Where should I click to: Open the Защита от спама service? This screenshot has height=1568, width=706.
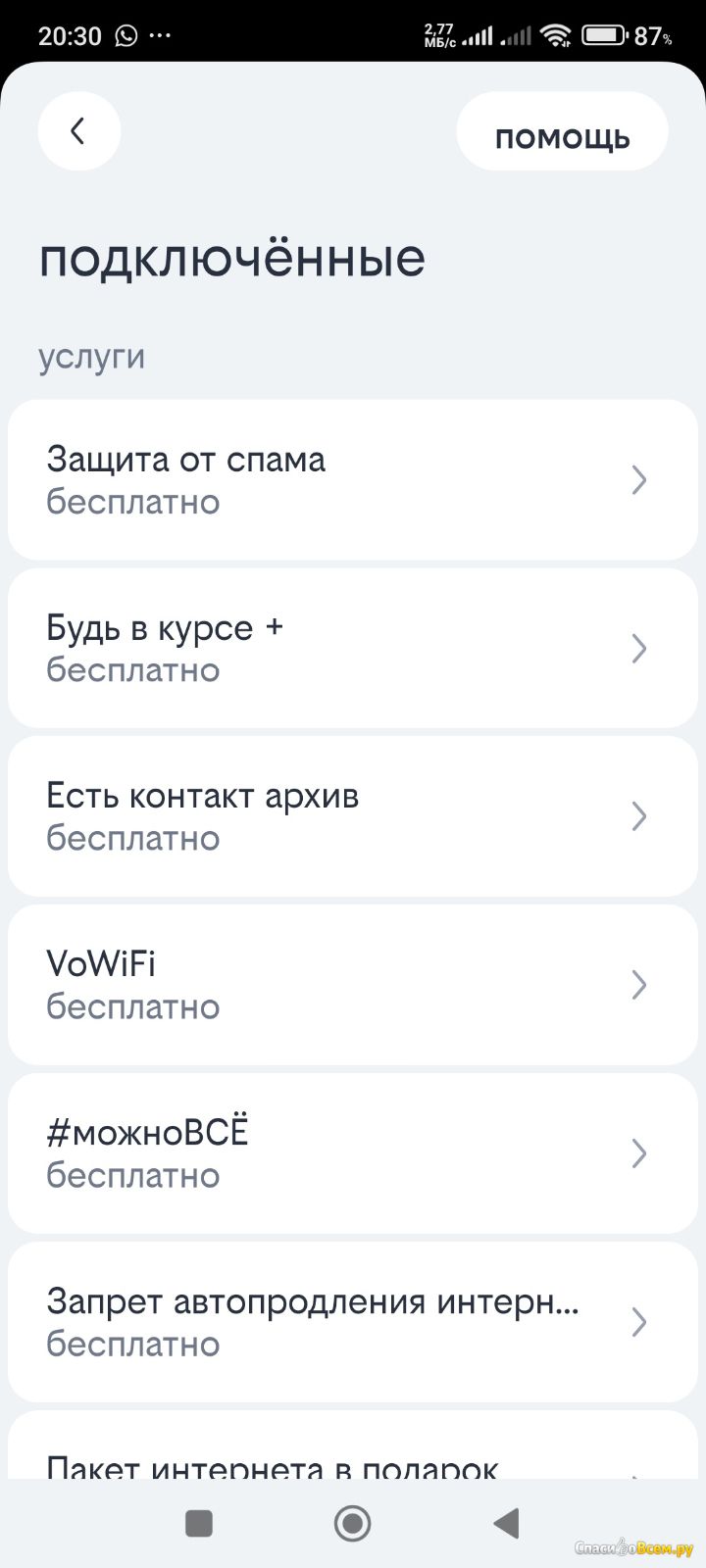pos(353,480)
